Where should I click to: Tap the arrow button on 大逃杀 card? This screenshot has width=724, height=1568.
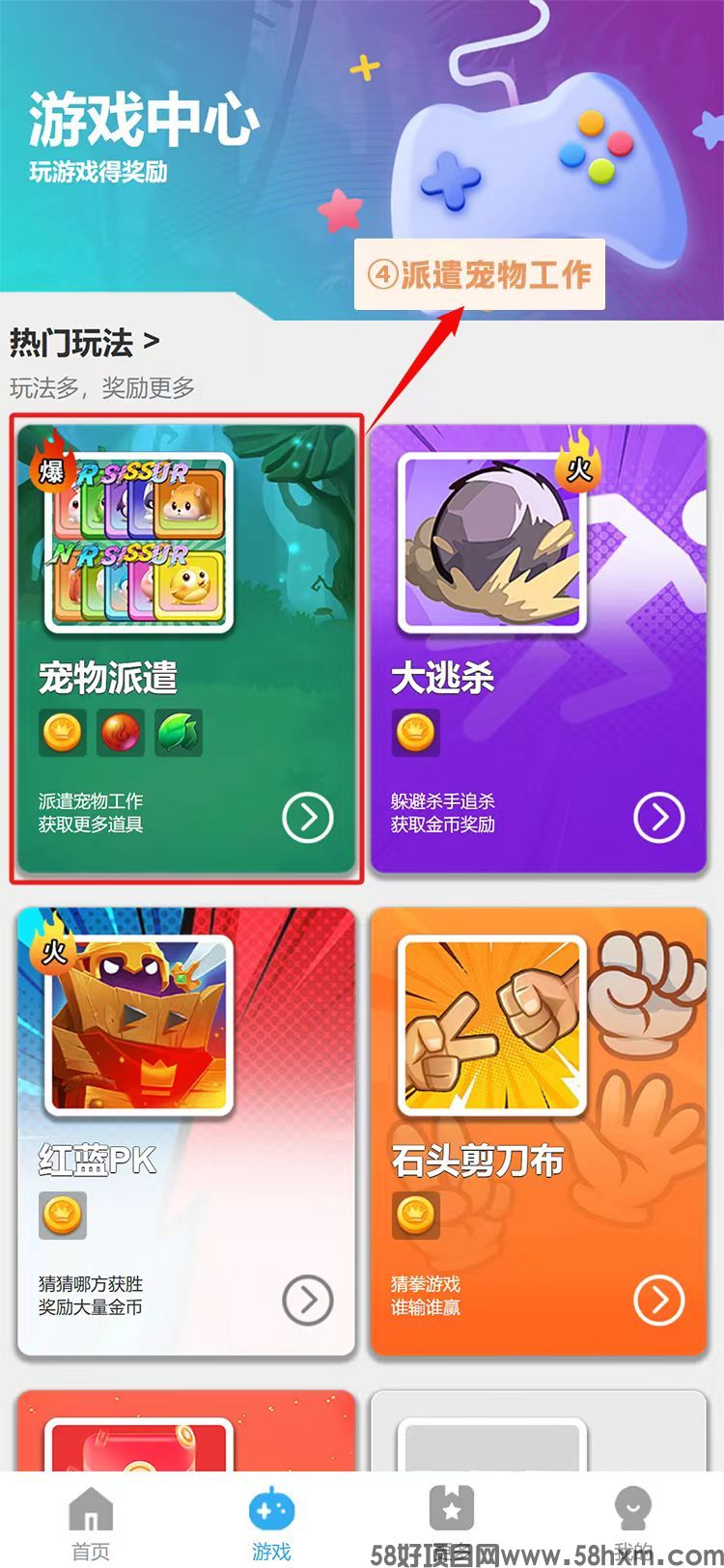[659, 818]
